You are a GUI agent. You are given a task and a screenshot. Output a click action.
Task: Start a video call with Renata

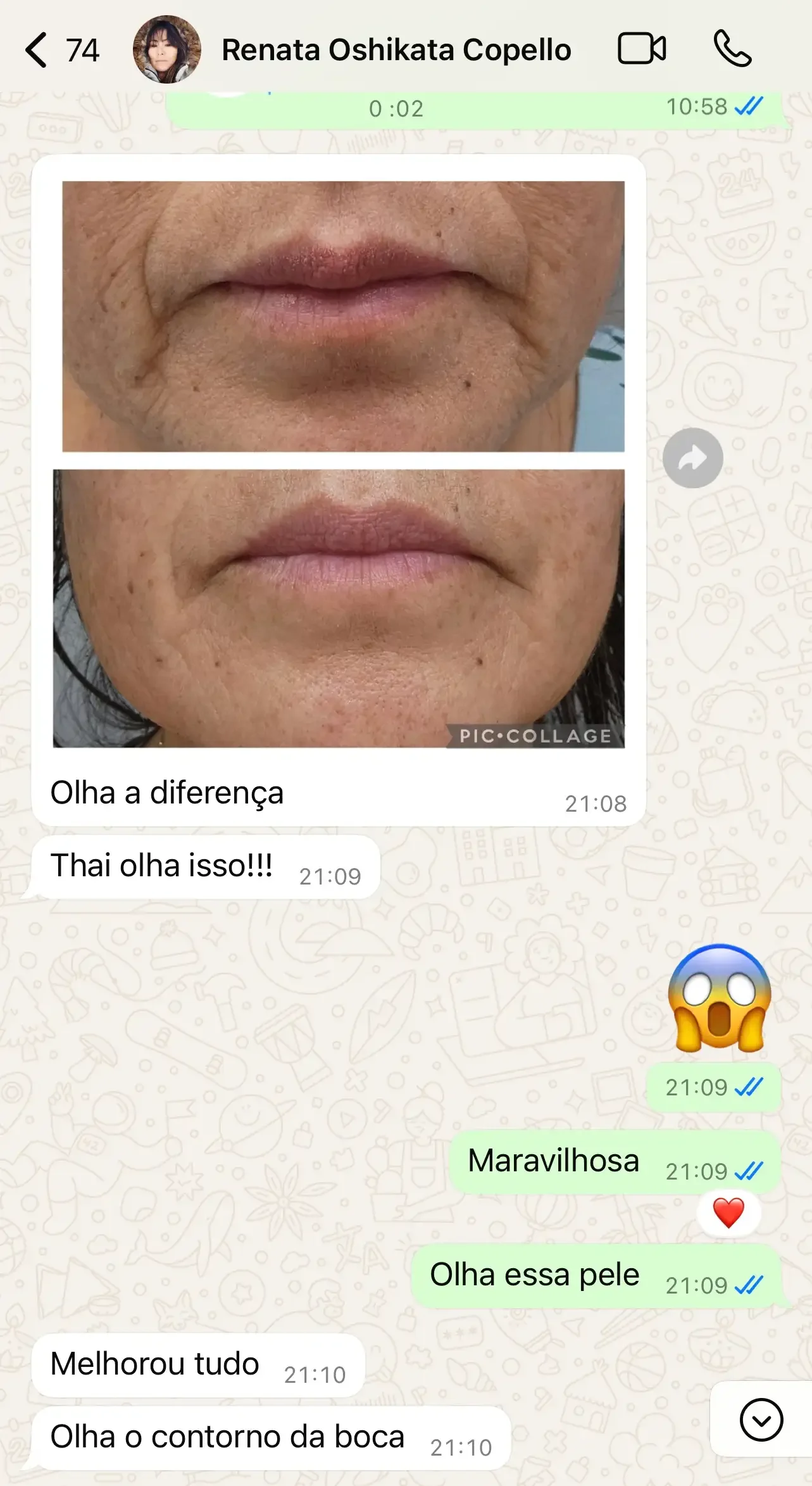click(641, 49)
